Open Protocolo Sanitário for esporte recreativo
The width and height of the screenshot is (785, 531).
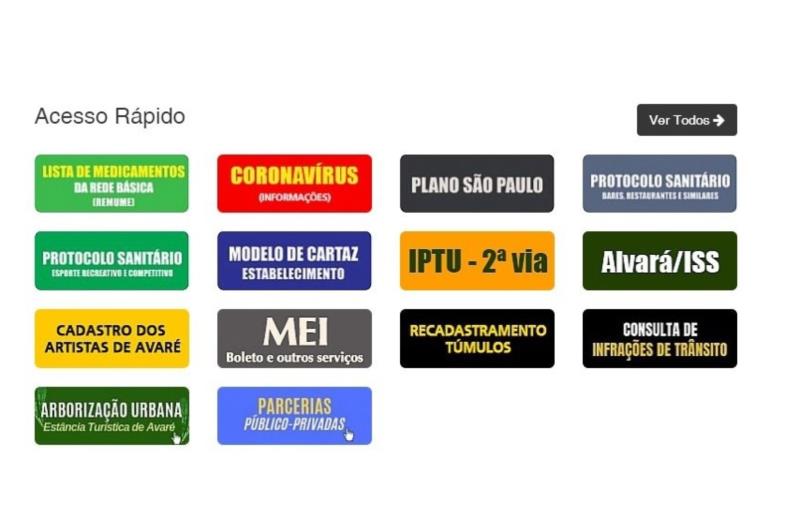[x=111, y=261]
